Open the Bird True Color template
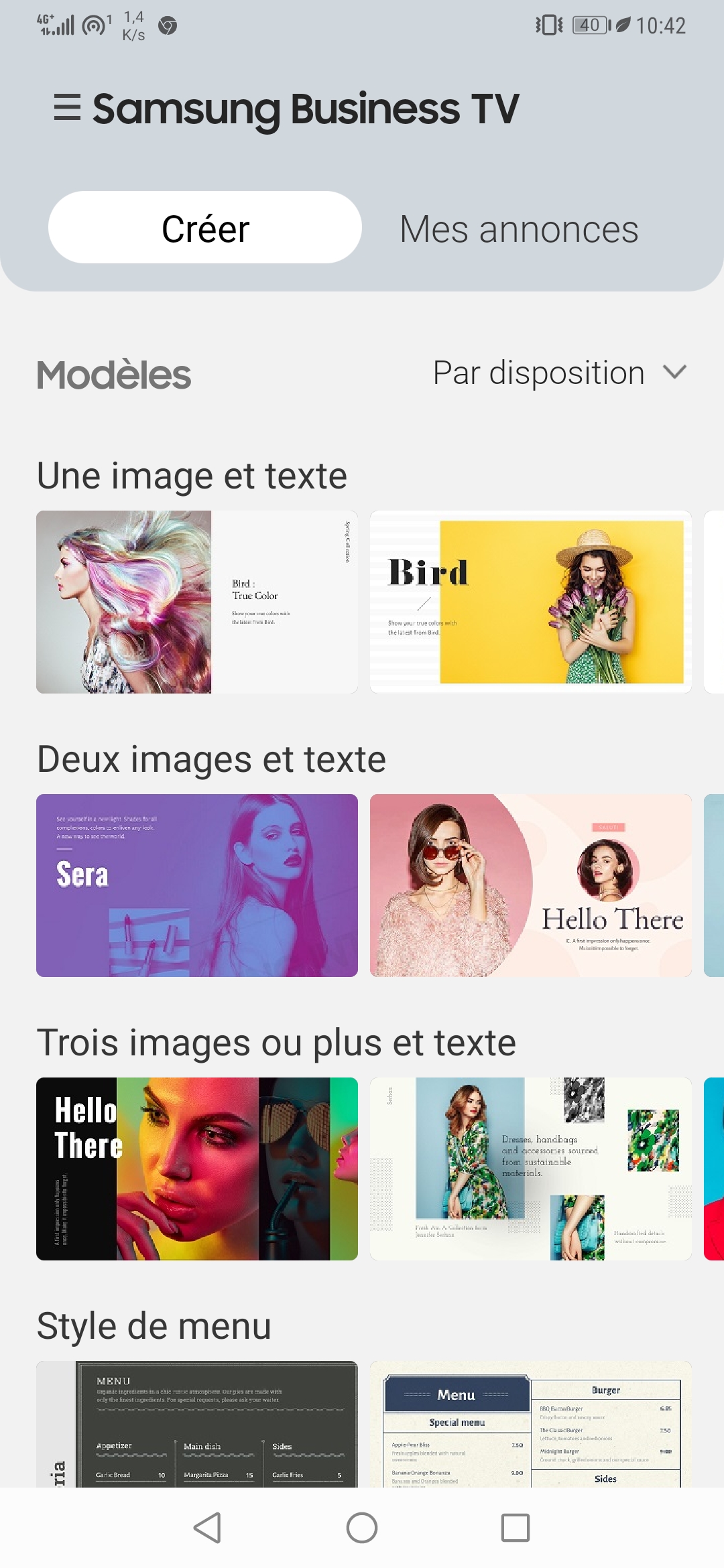Screen dimensions: 724x1568 [197, 602]
